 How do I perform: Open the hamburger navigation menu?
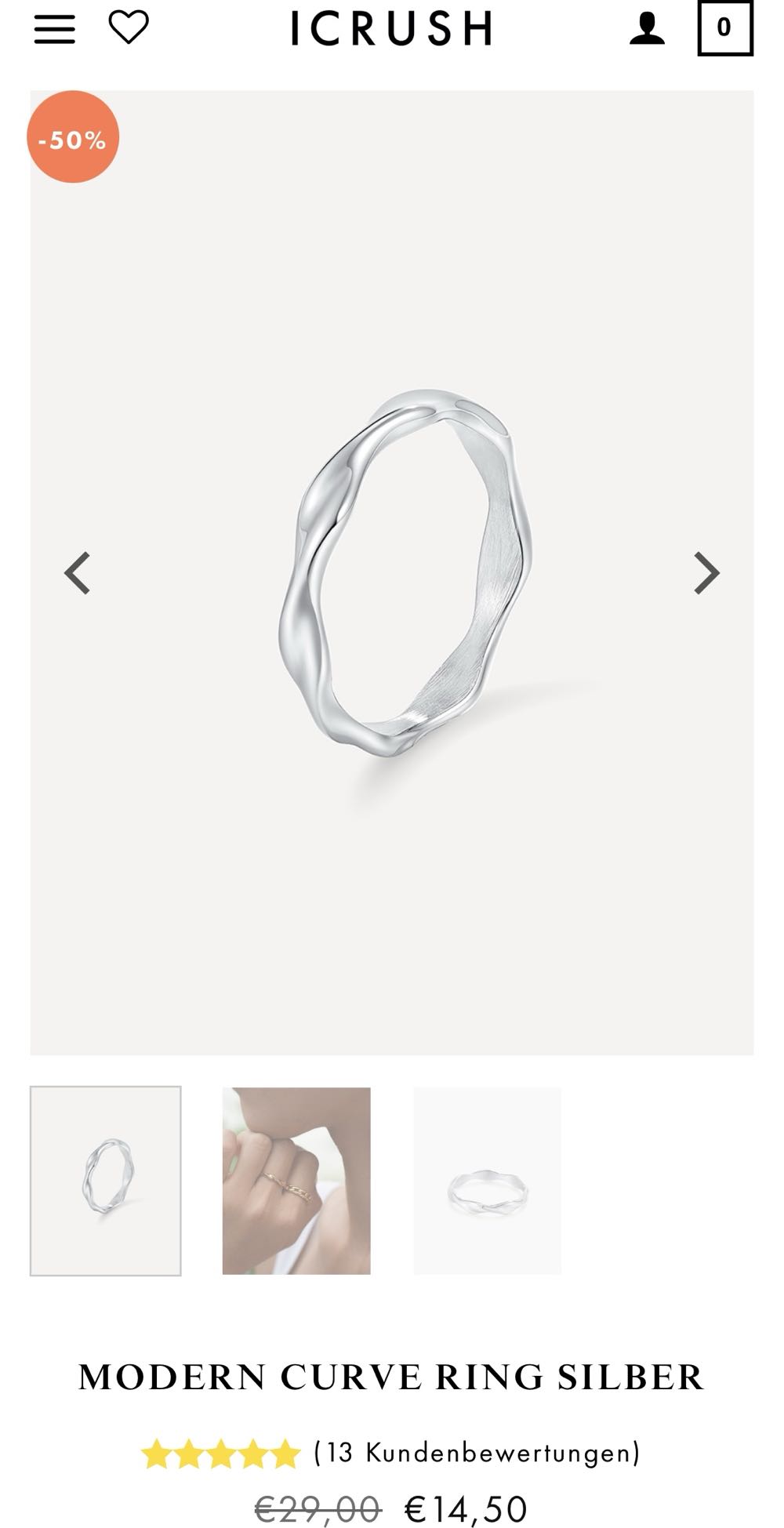pos(55,28)
